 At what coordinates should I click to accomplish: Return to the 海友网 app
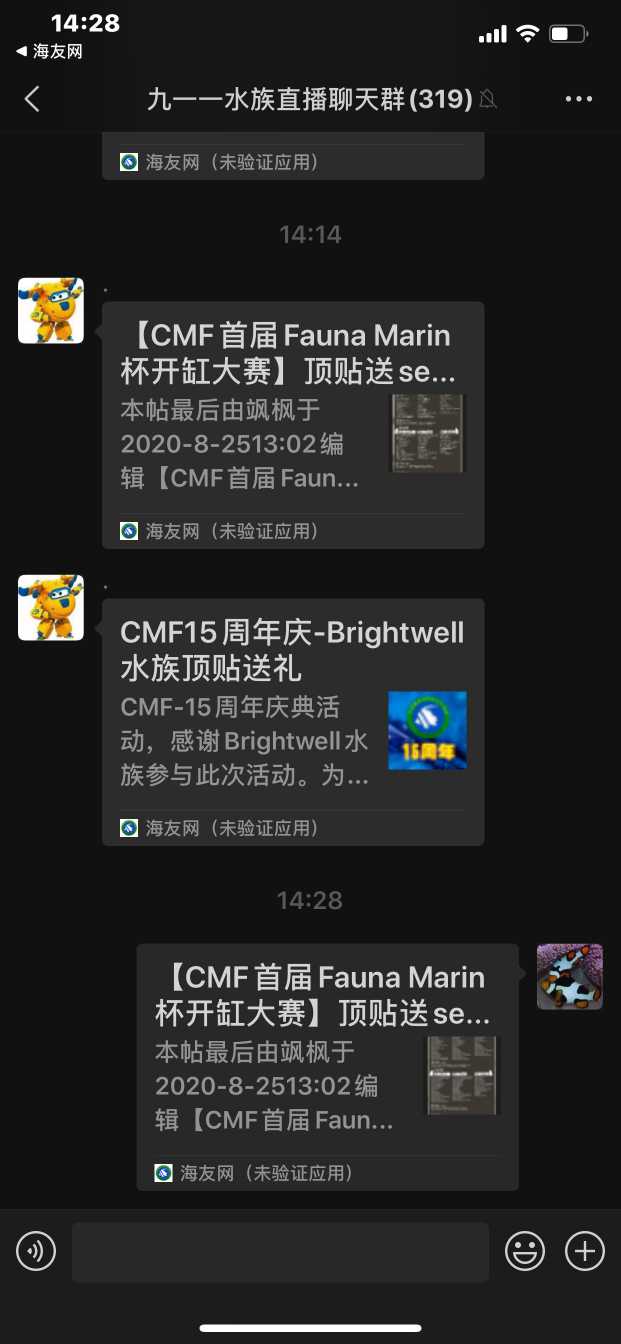(50, 52)
